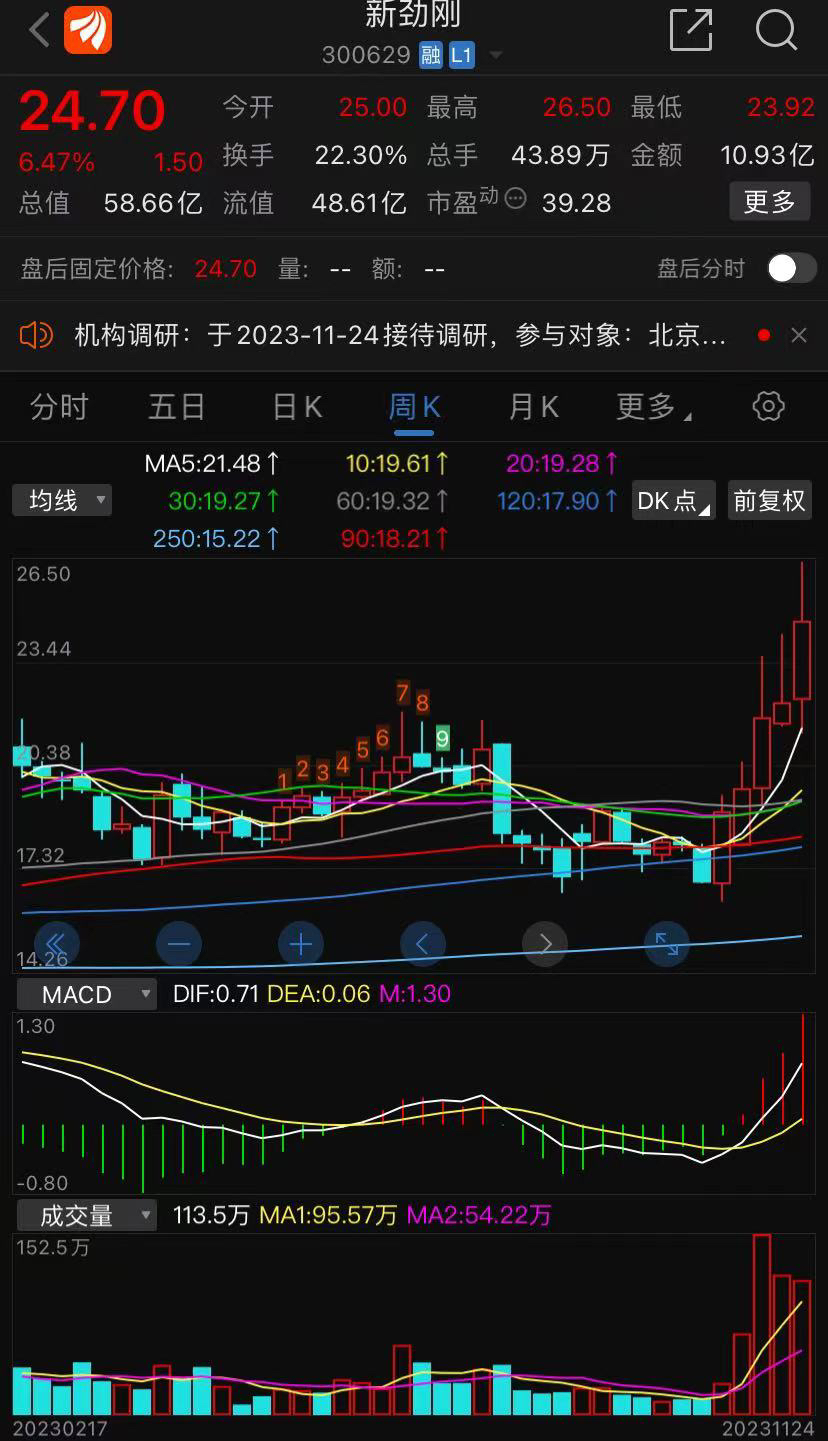Toggle the 盘后分时 switch
Screen dimensions: 828x1441
click(791, 268)
